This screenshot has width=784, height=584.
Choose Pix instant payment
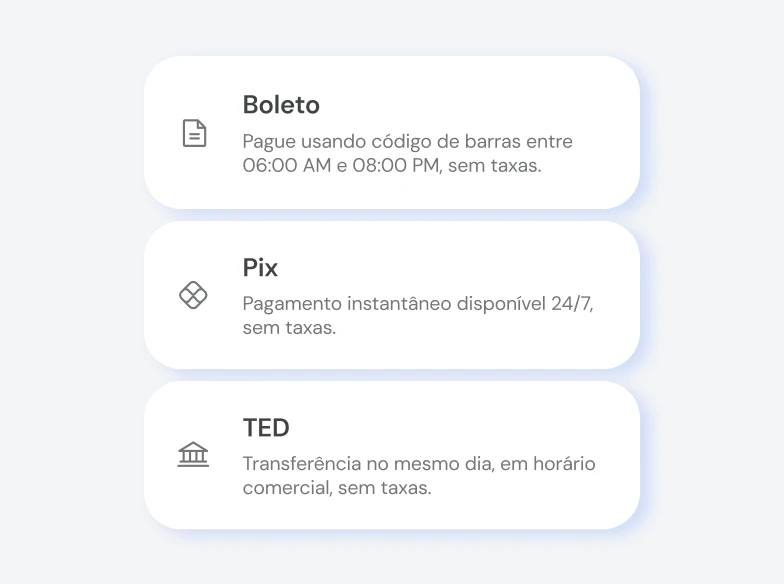click(x=392, y=295)
